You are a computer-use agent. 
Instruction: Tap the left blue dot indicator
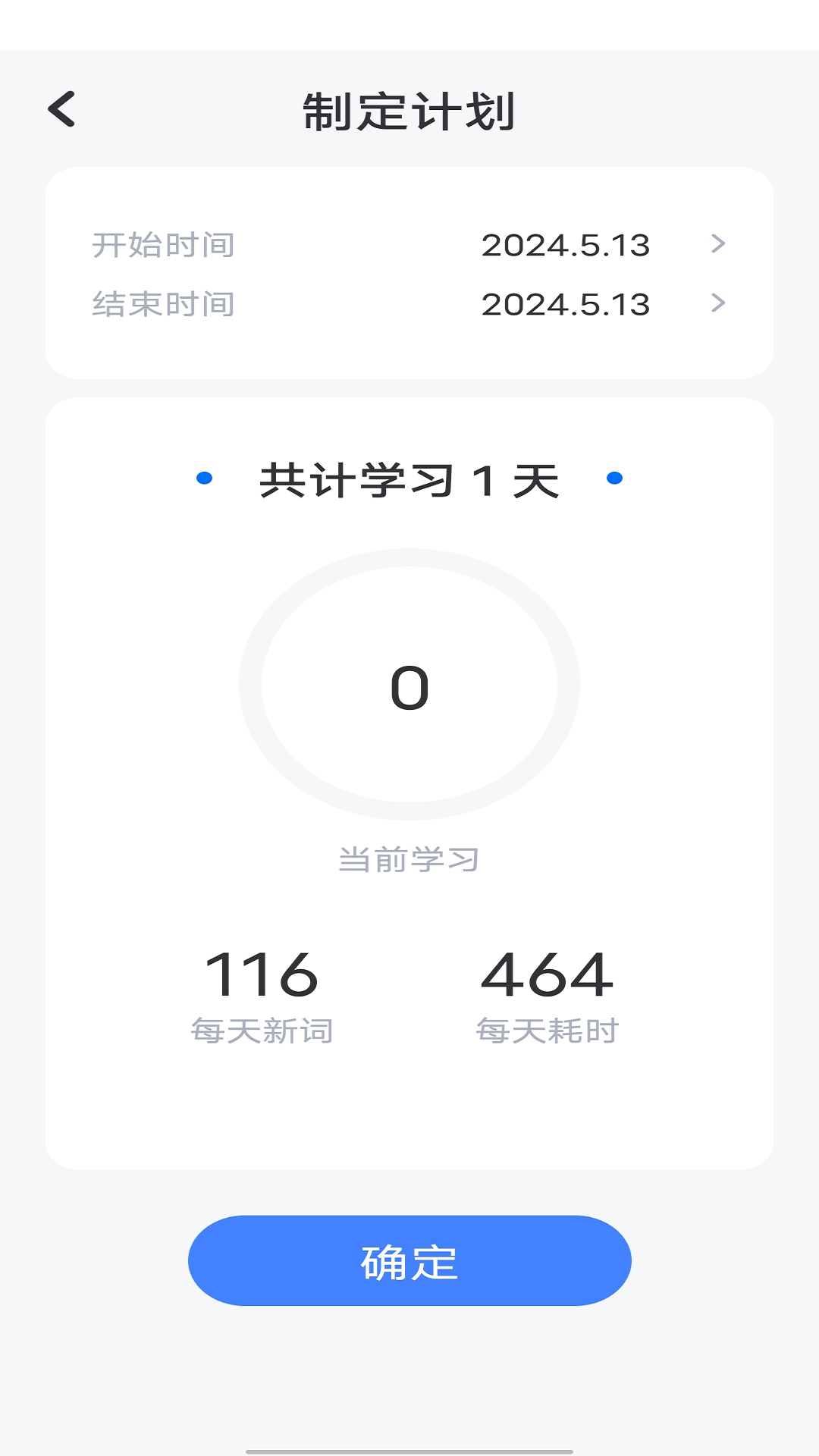(203, 478)
